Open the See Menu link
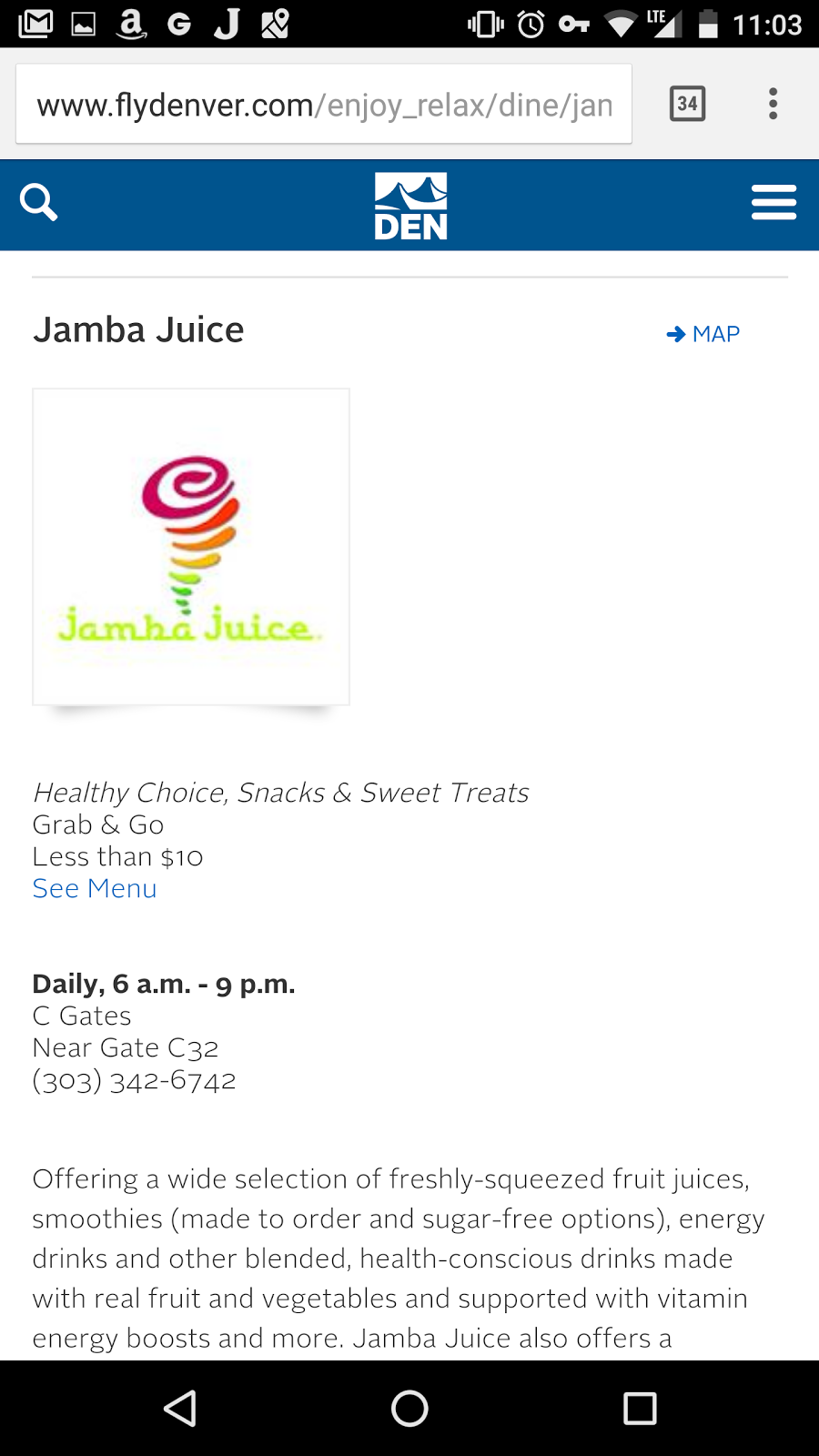This screenshot has width=819, height=1456. (x=94, y=888)
